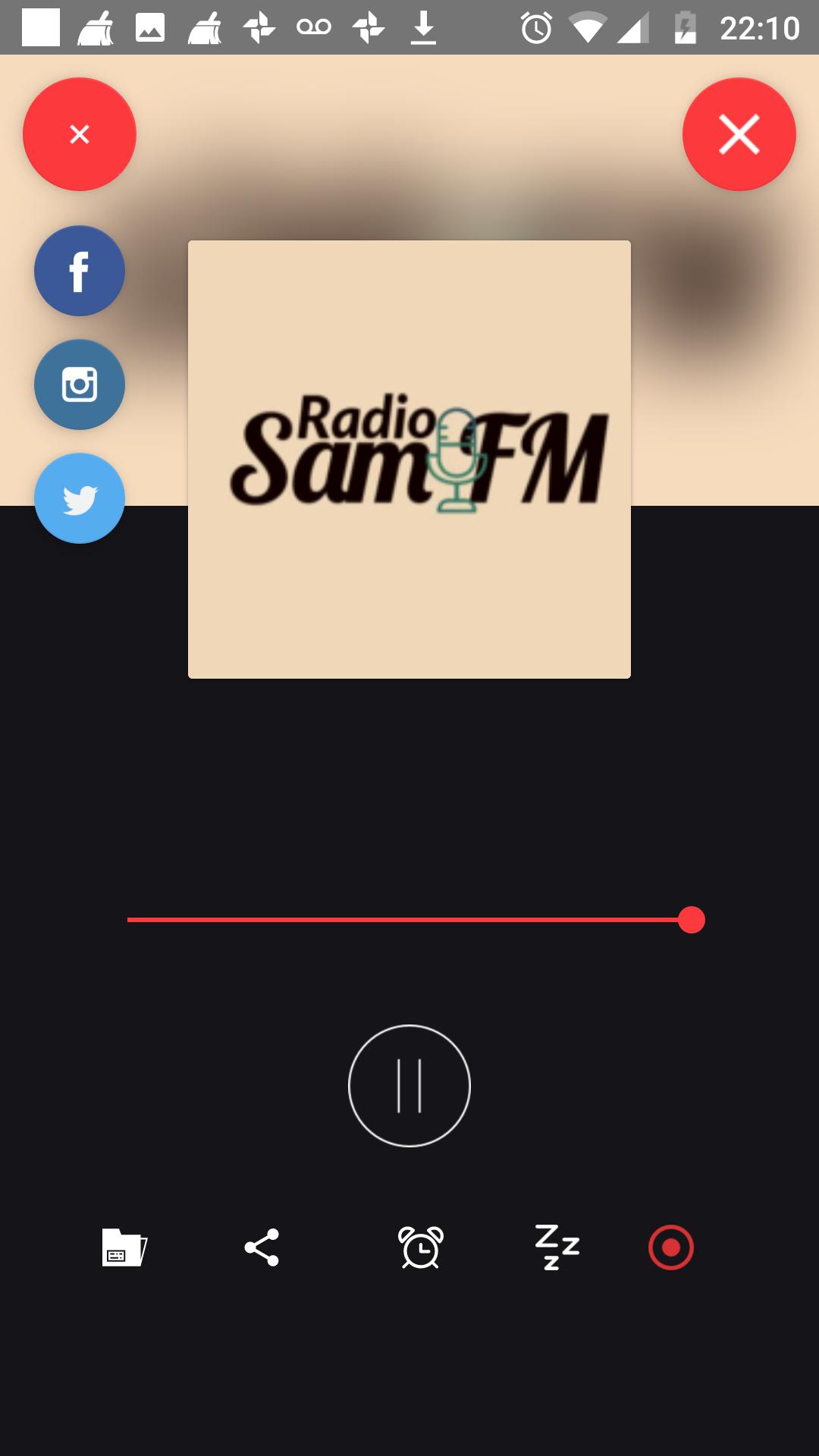819x1456 pixels.
Task: Toggle playback using the pause button
Action: pyautogui.click(x=409, y=1086)
